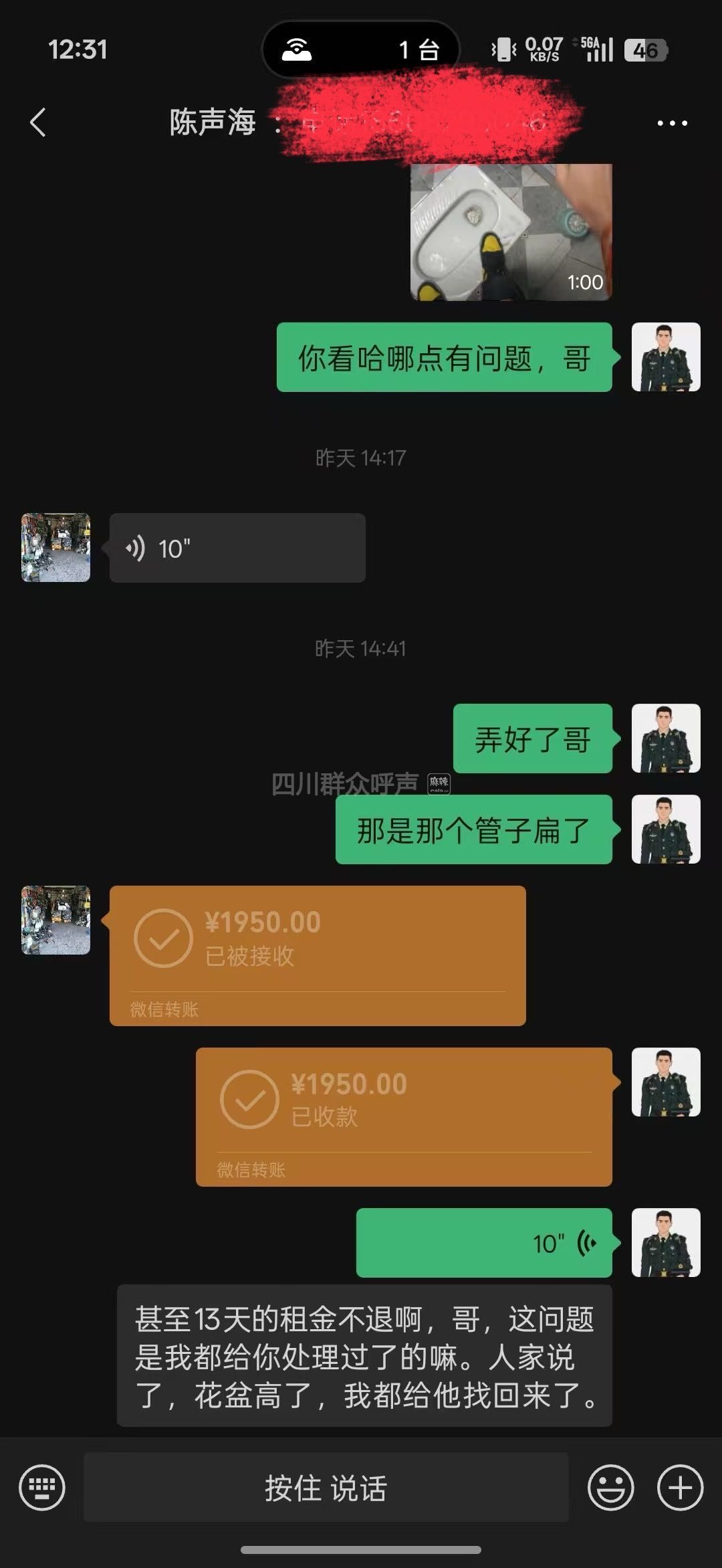Switch to keyboard text input
The image size is (722, 1568).
click(42, 1488)
